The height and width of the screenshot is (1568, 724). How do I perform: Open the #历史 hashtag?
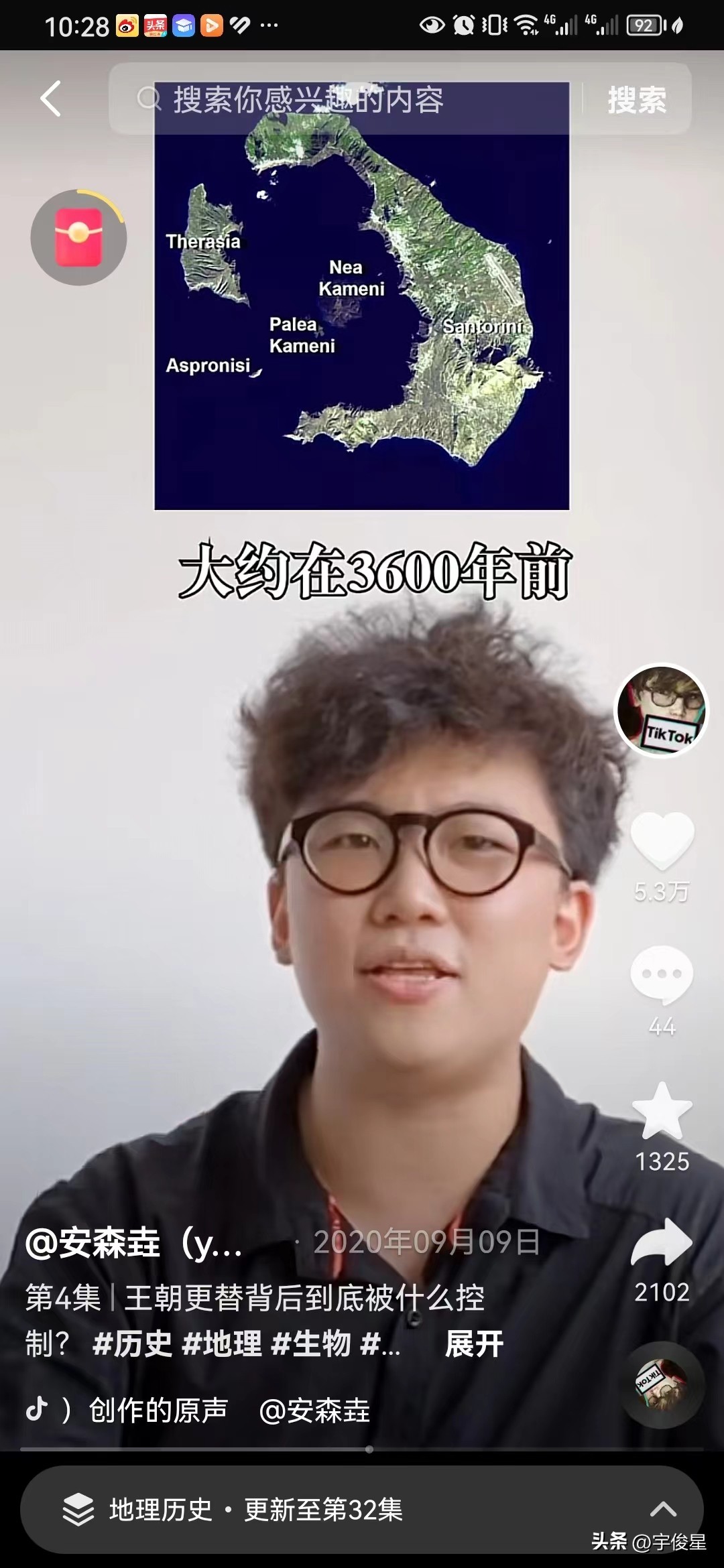[132, 1344]
